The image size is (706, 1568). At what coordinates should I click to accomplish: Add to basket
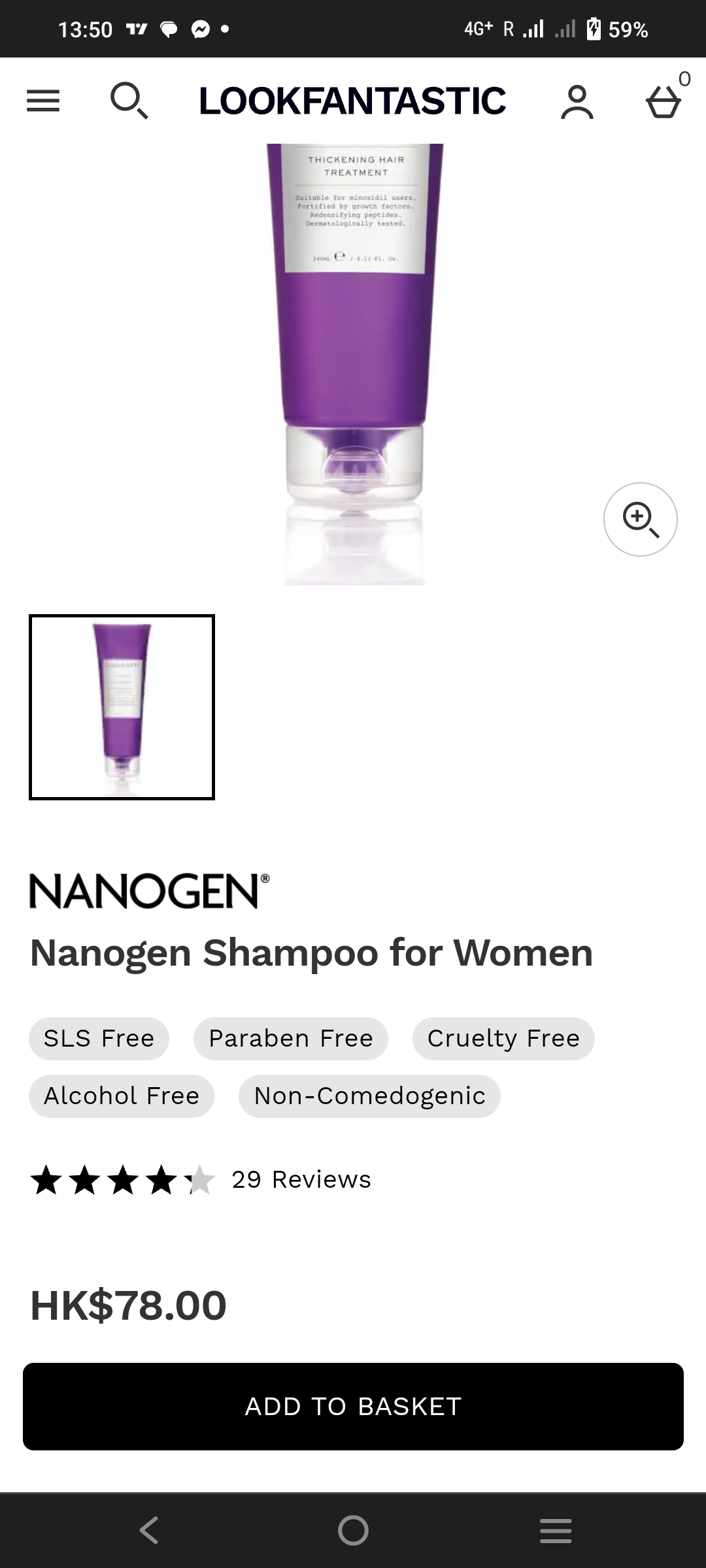tap(353, 1407)
